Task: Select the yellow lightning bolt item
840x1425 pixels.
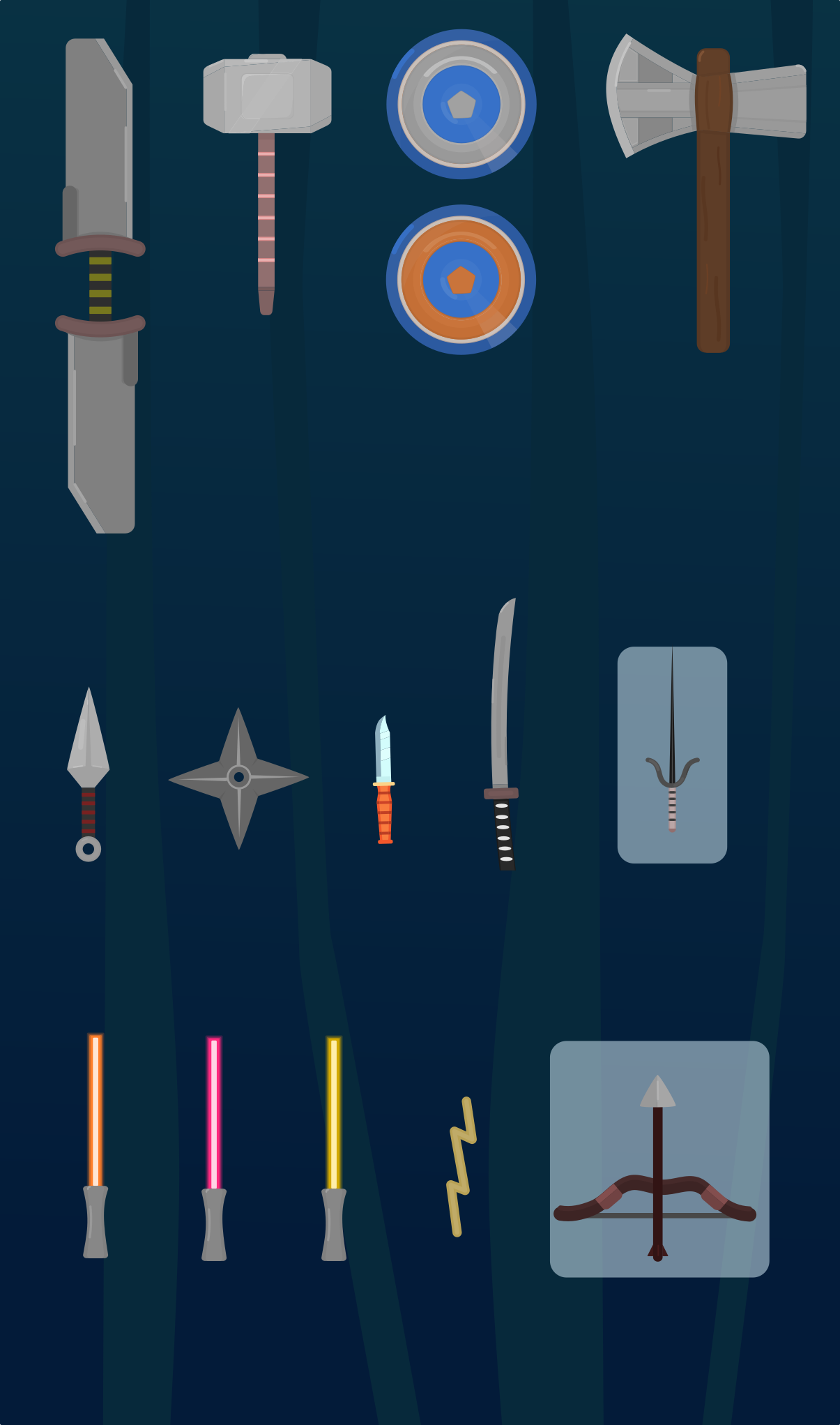Action: coord(461,1167)
